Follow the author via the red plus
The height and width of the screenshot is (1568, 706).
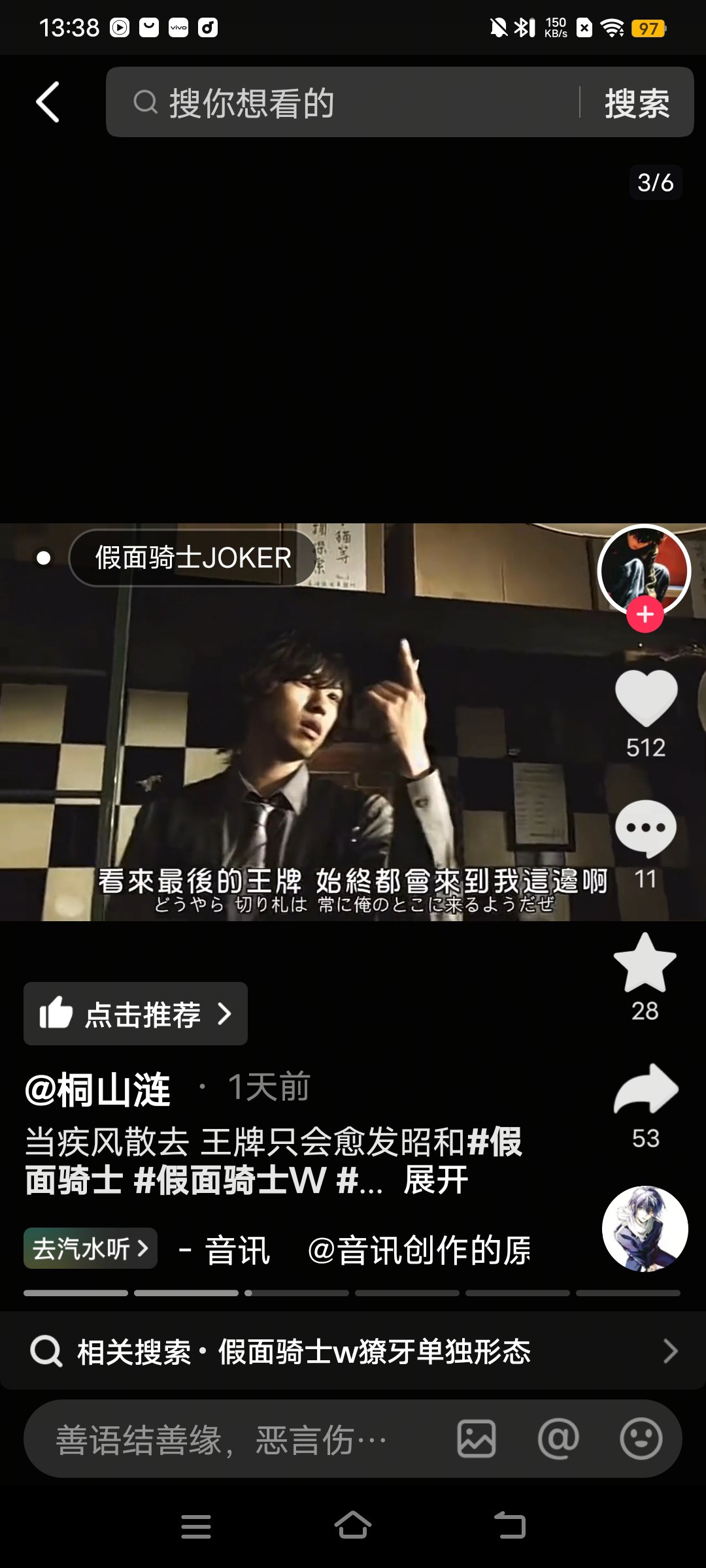pyautogui.click(x=645, y=615)
